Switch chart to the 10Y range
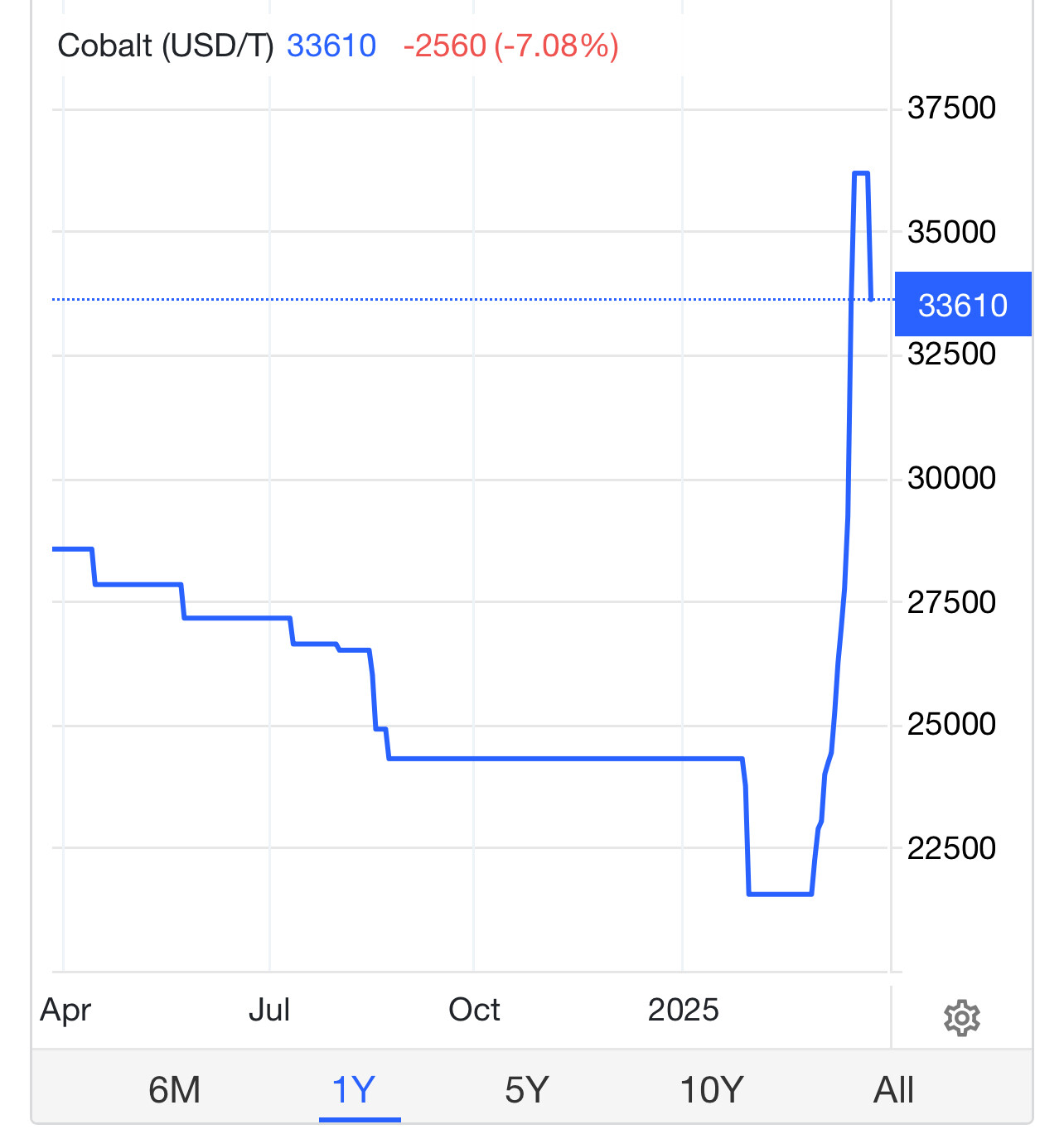The width and height of the screenshot is (1064, 1134). click(x=711, y=1089)
